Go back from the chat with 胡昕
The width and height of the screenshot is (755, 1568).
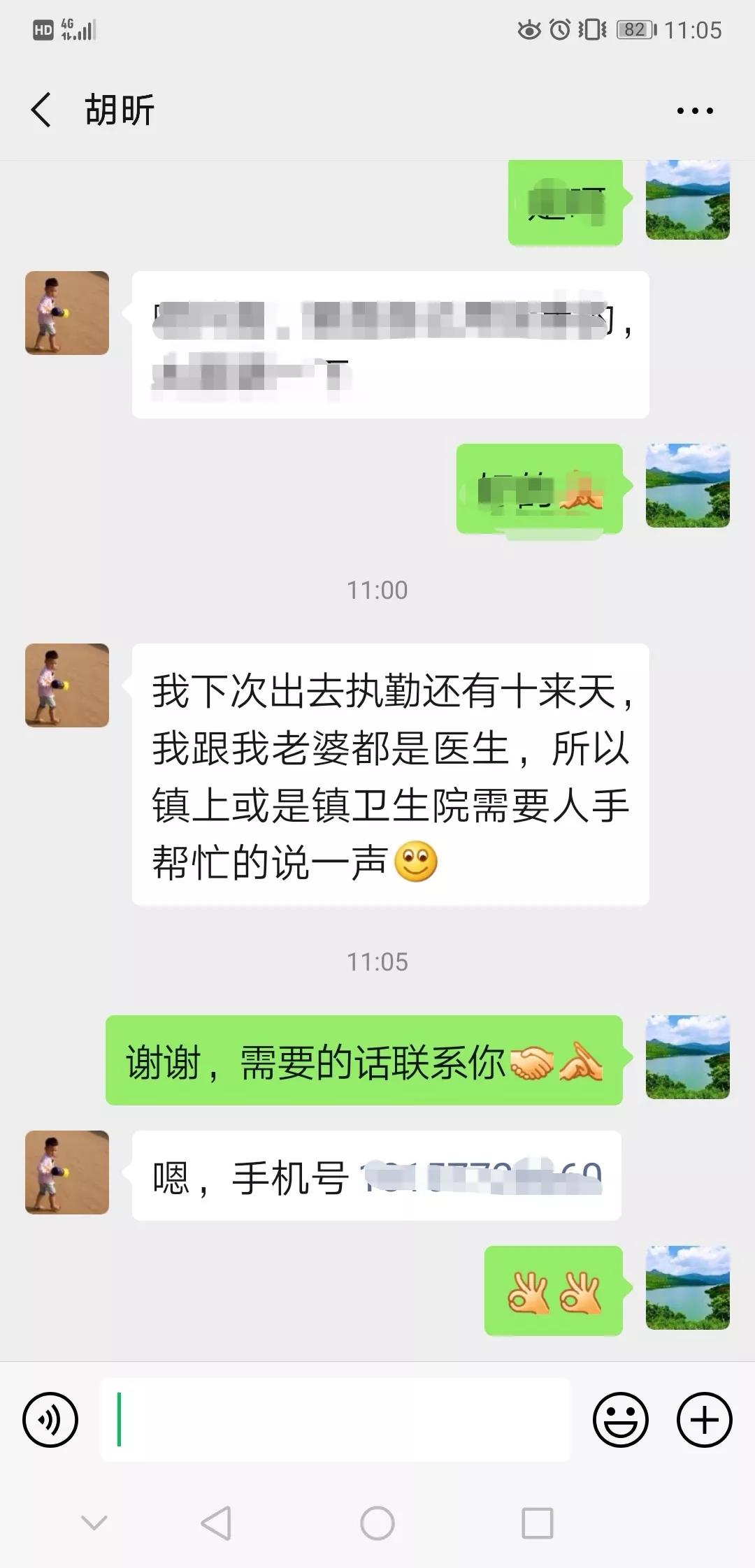pos(41,110)
